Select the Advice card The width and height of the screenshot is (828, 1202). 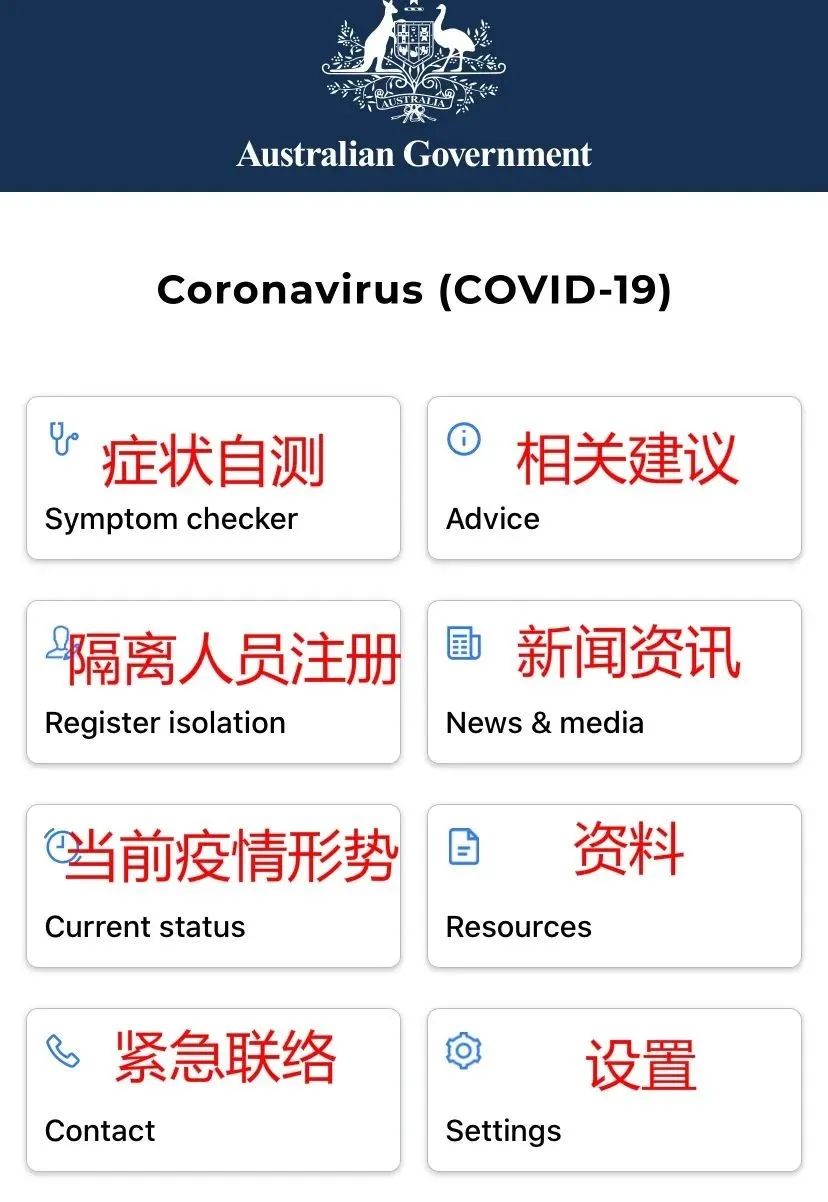(614, 478)
